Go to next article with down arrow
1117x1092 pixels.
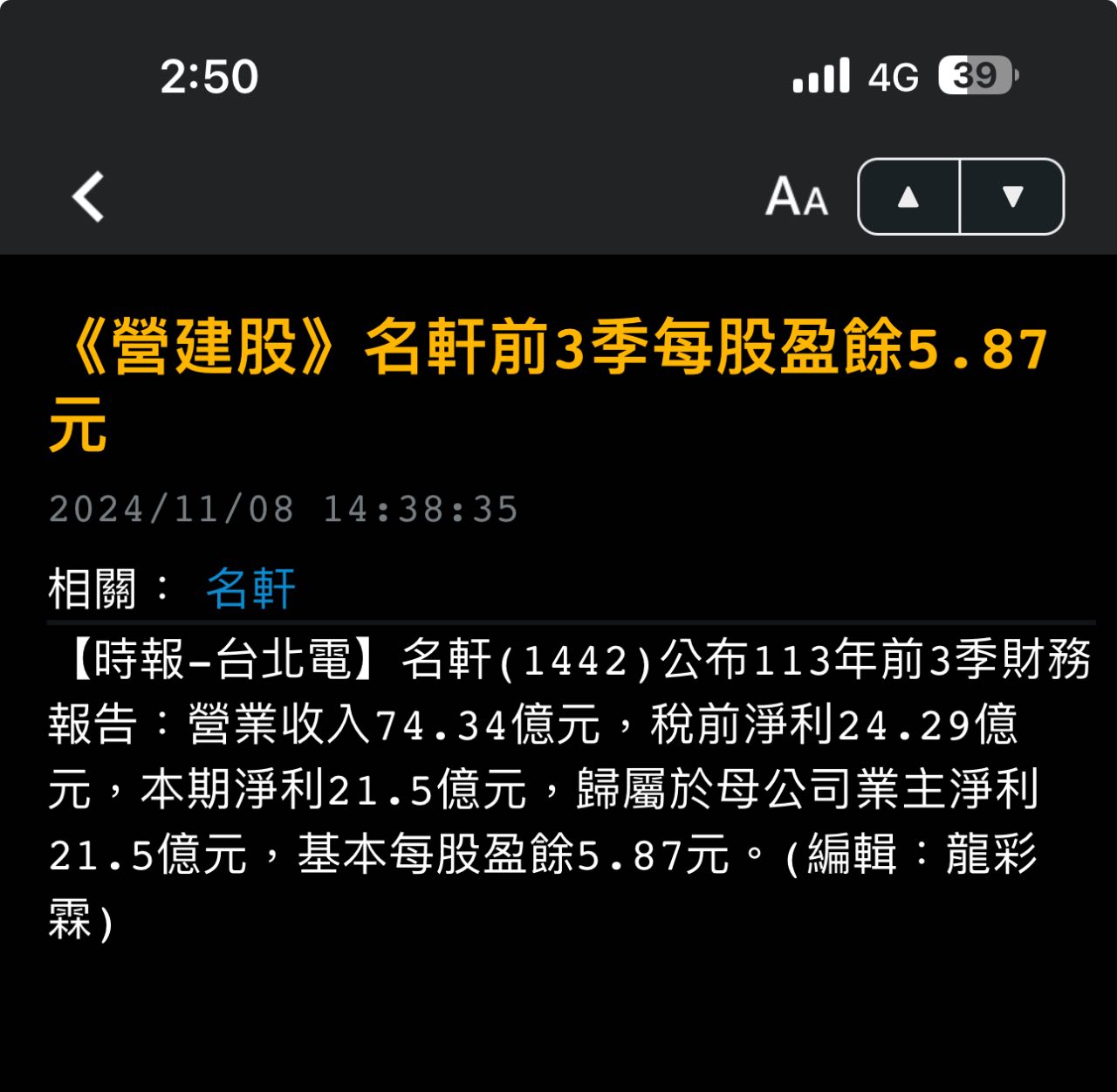click(x=1012, y=196)
